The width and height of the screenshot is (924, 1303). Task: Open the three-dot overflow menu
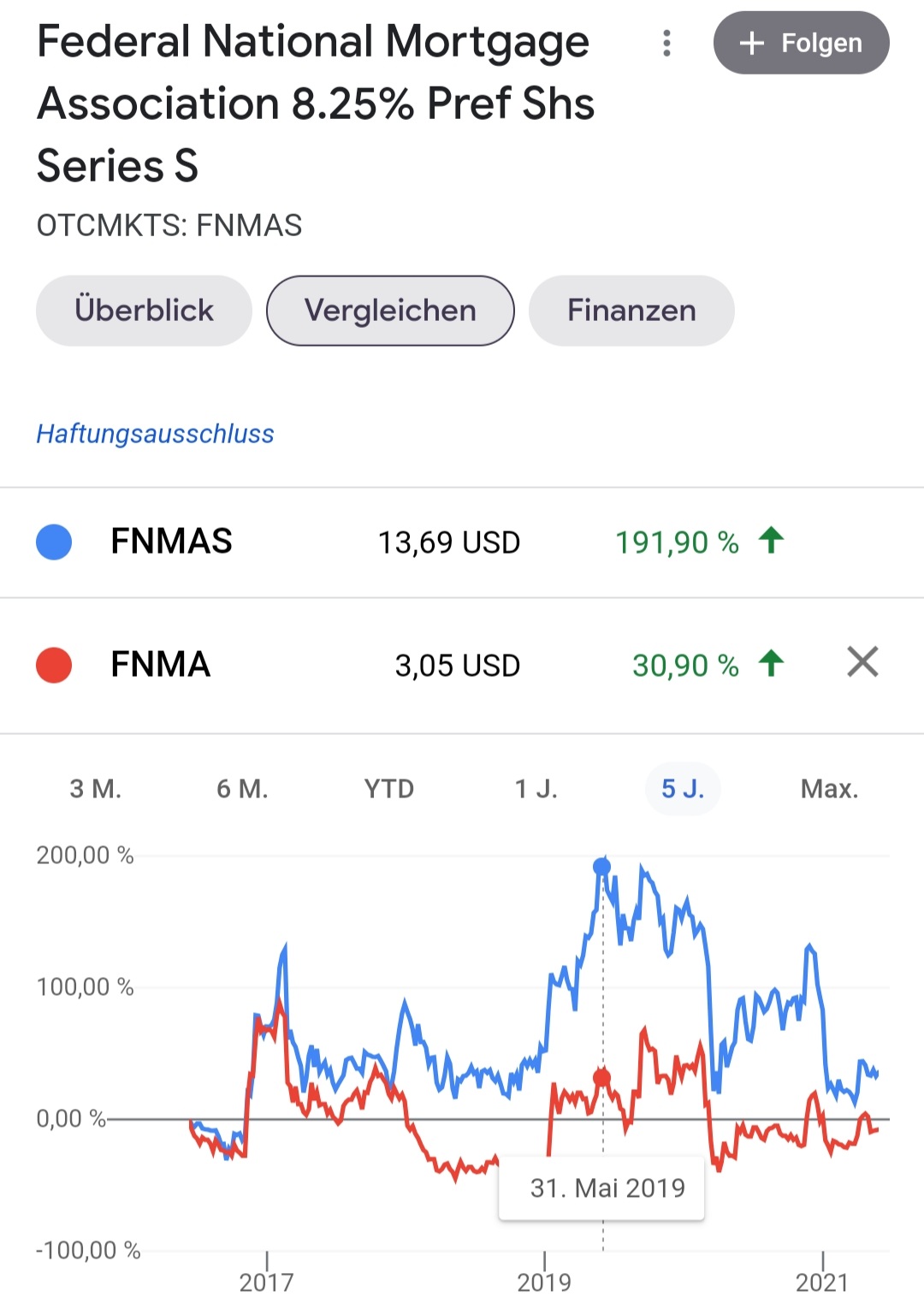point(666,43)
